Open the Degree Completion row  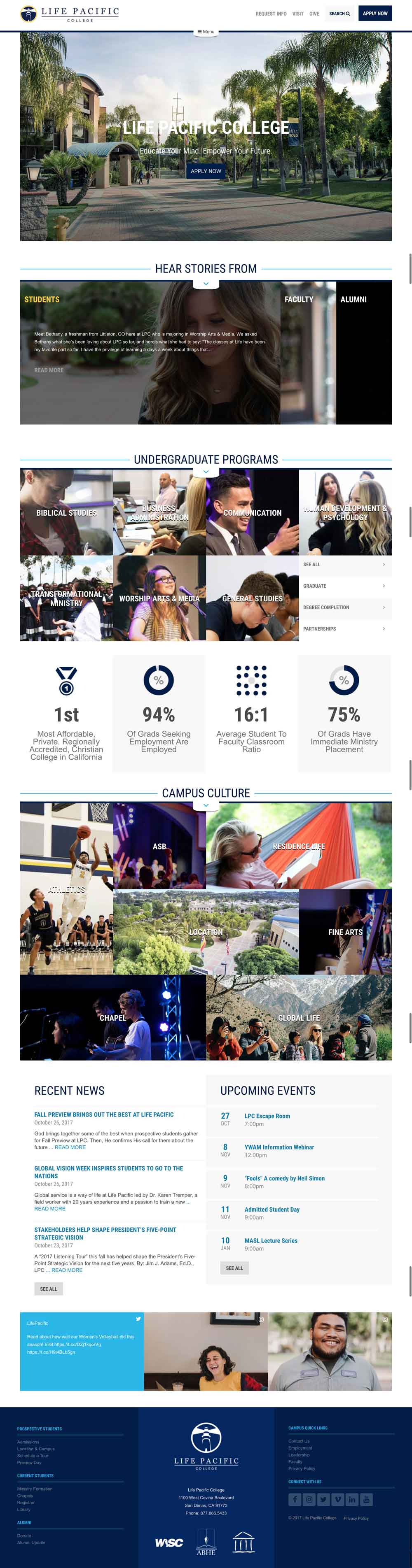pyautogui.click(x=344, y=607)
